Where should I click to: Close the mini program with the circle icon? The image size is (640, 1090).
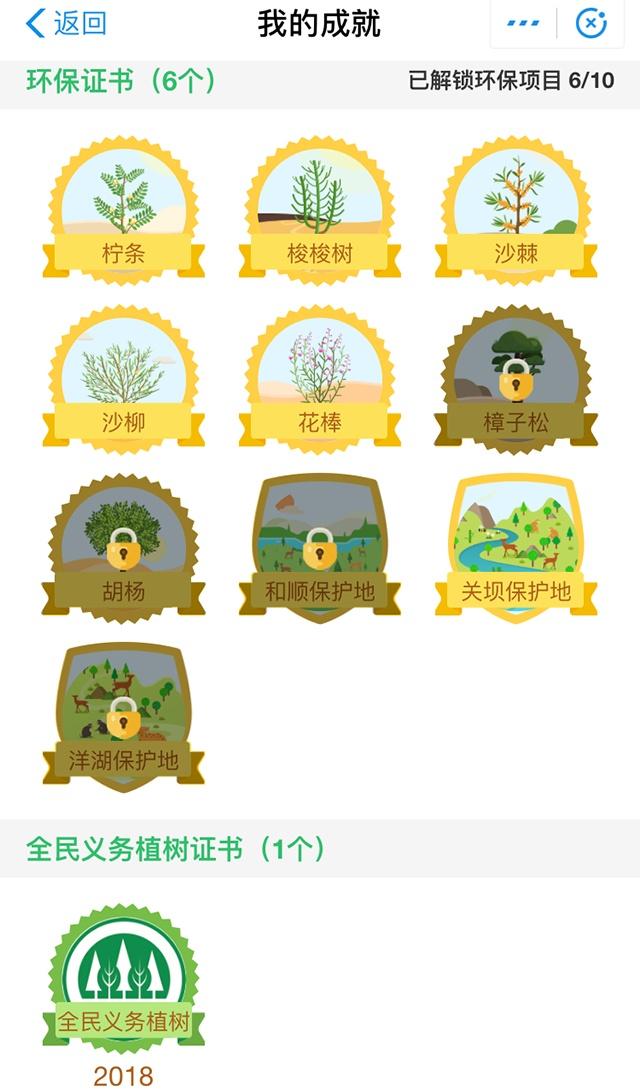pyautogui.click(x=592, y=23)
